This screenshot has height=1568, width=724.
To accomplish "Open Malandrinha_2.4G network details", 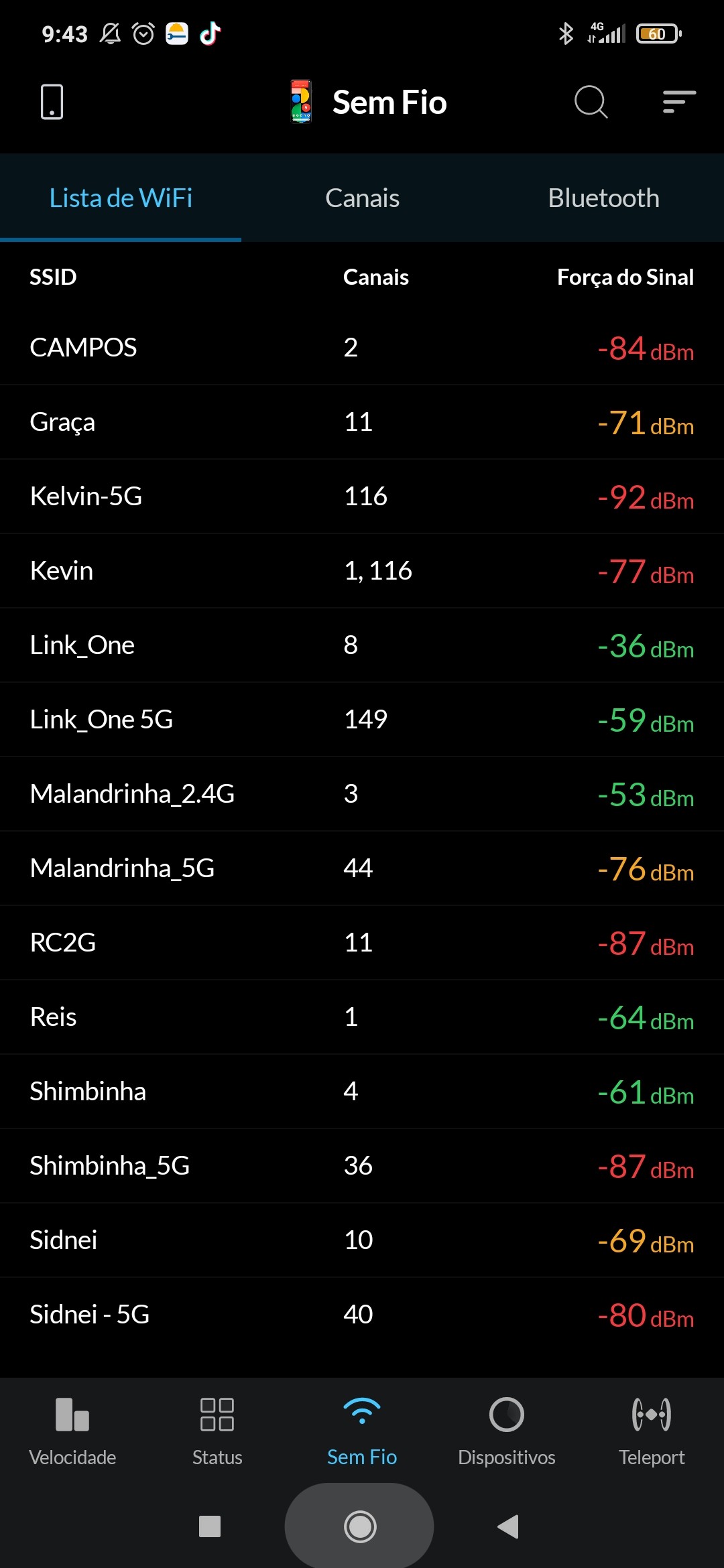I will [362, 793].
